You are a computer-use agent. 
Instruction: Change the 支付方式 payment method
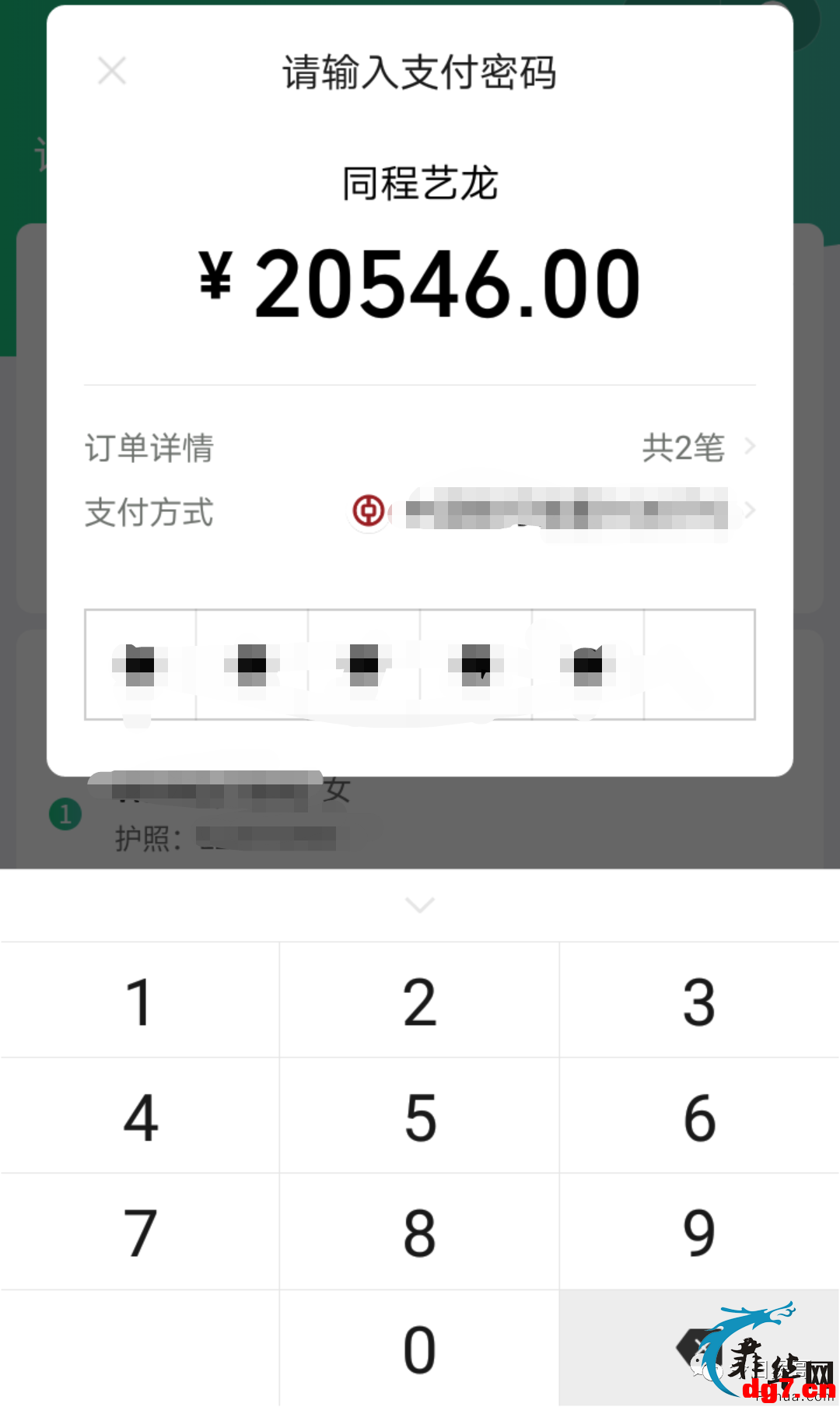420,511
